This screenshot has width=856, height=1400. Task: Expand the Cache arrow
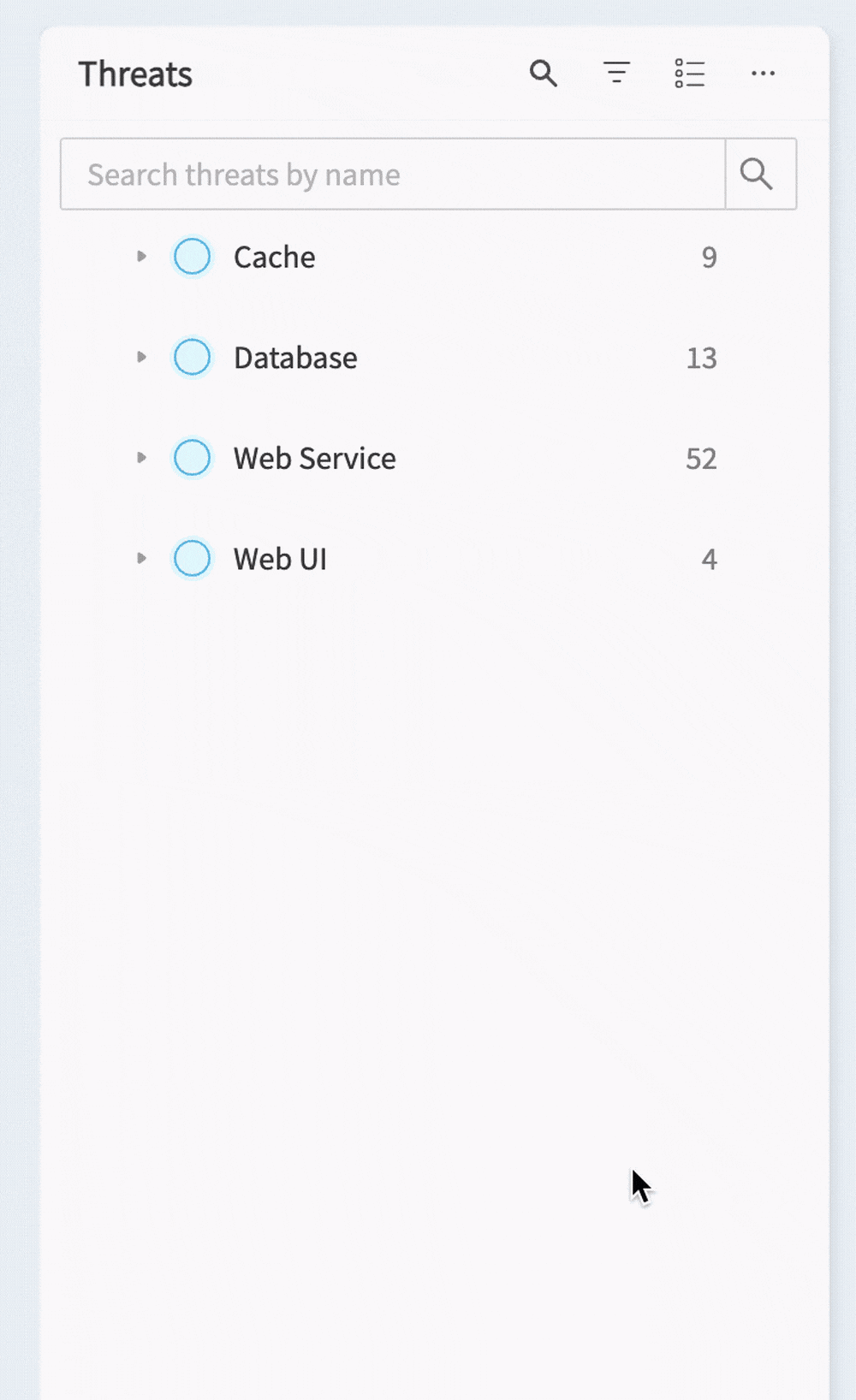[x=141, y=256]
